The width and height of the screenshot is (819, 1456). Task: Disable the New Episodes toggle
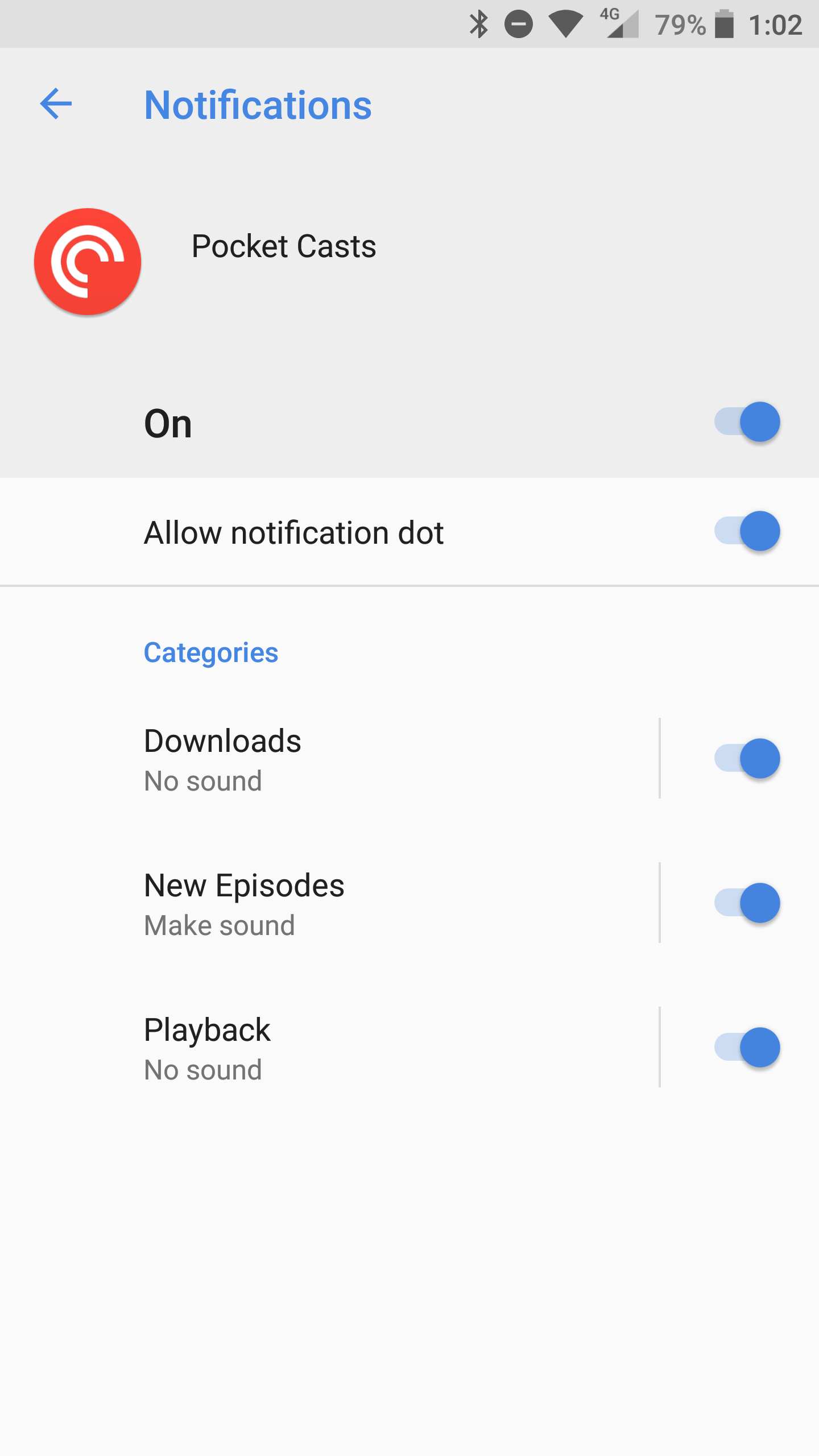click(x=748, y=903)
